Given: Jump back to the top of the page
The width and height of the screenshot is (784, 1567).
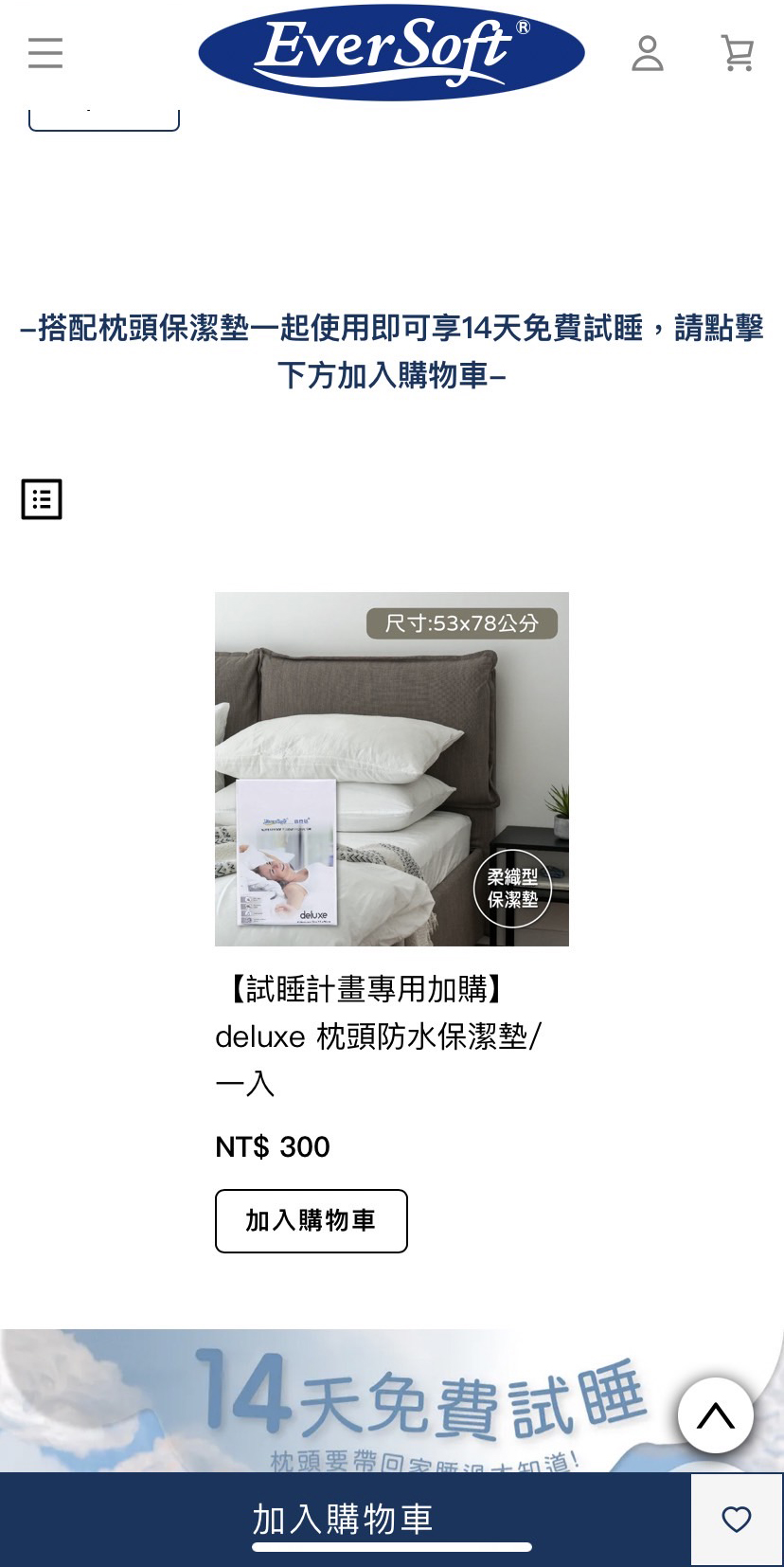Looking at the screenshot, I should pos(716,1415).
